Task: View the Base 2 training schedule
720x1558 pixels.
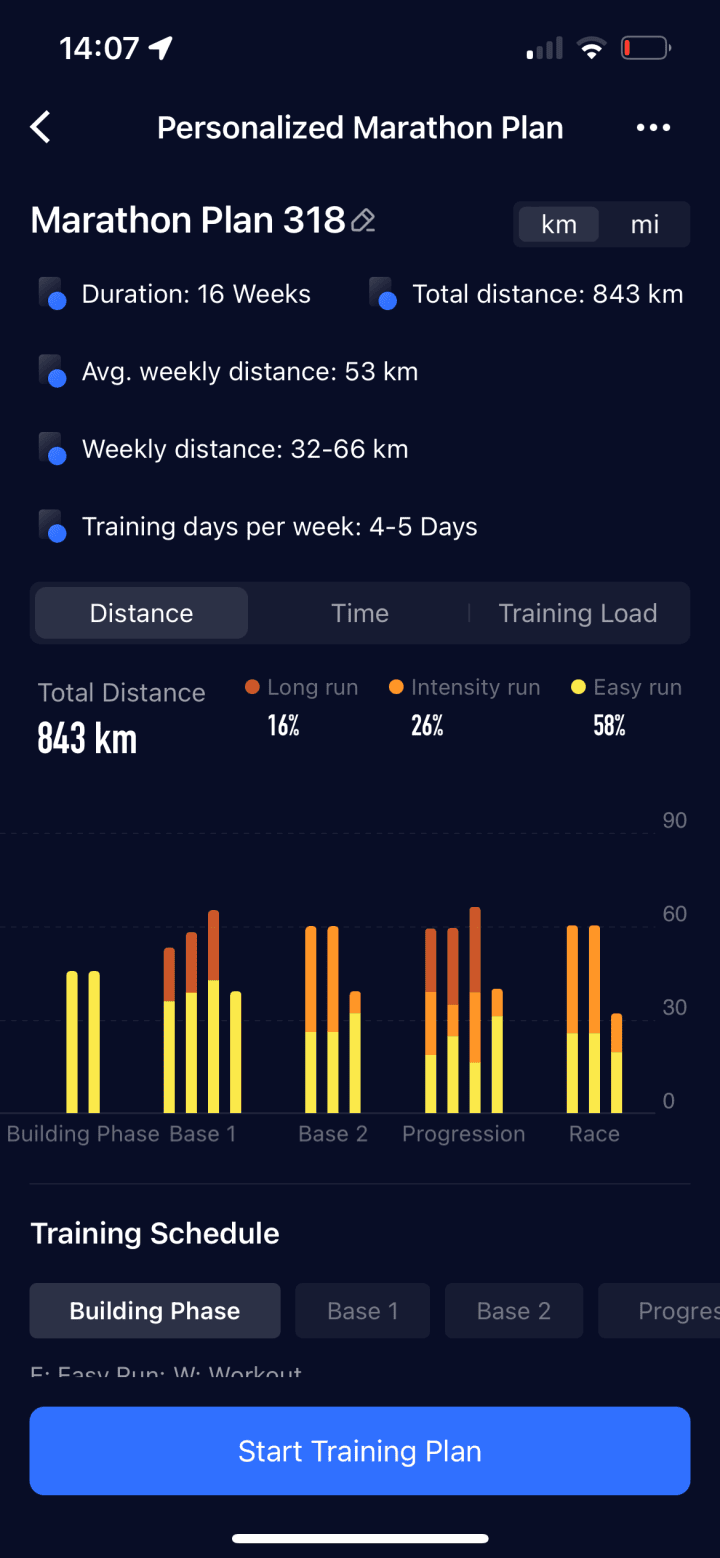Action: click(513, 1311)
